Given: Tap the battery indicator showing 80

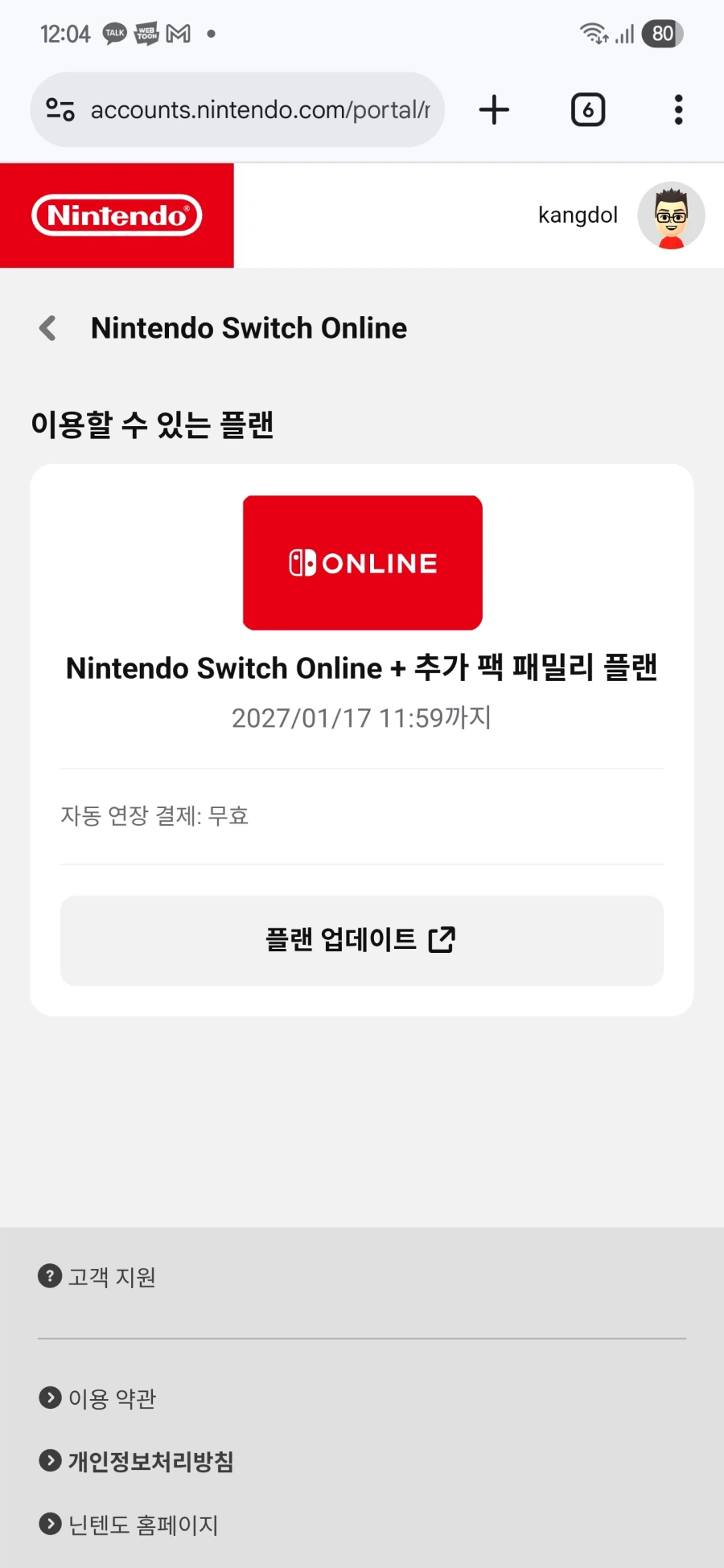Looking at the screenshot, I should tap(661, 33).
